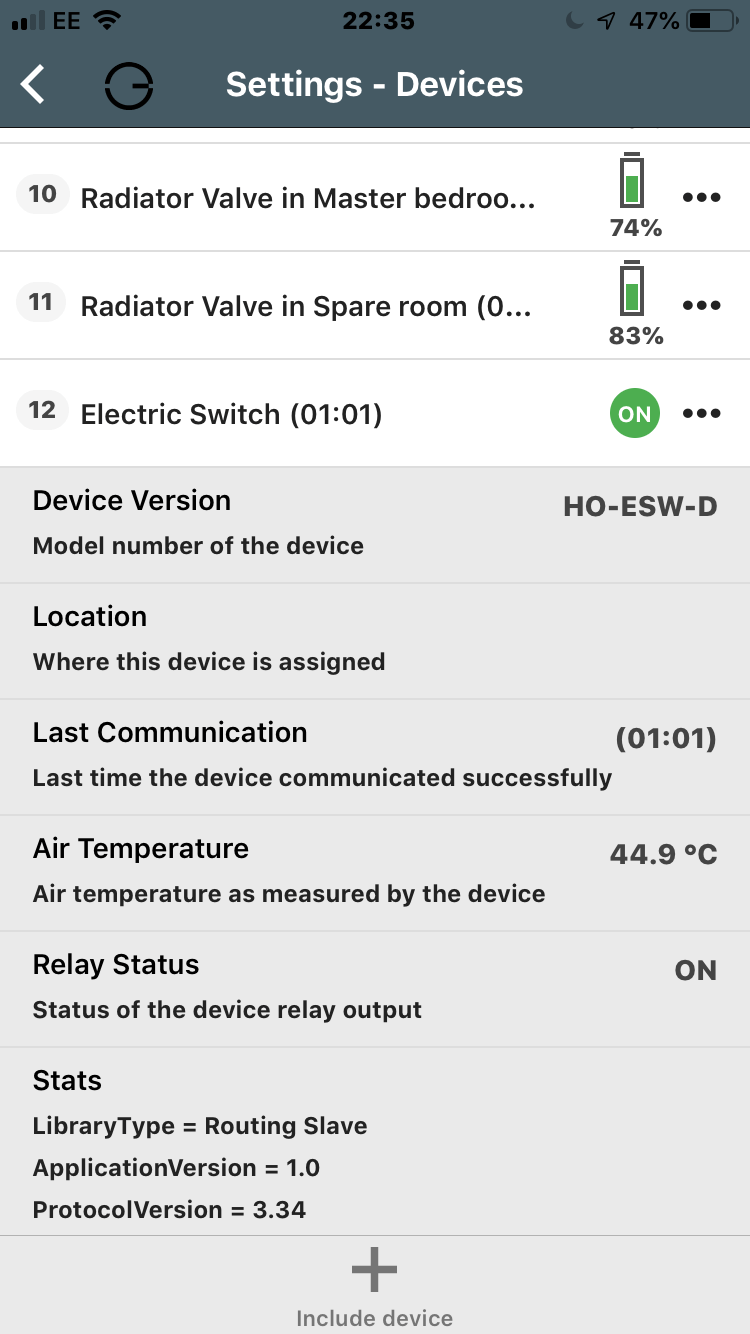
Task: Open Radiator Valve in Spare room row
Action: (305, 306)
